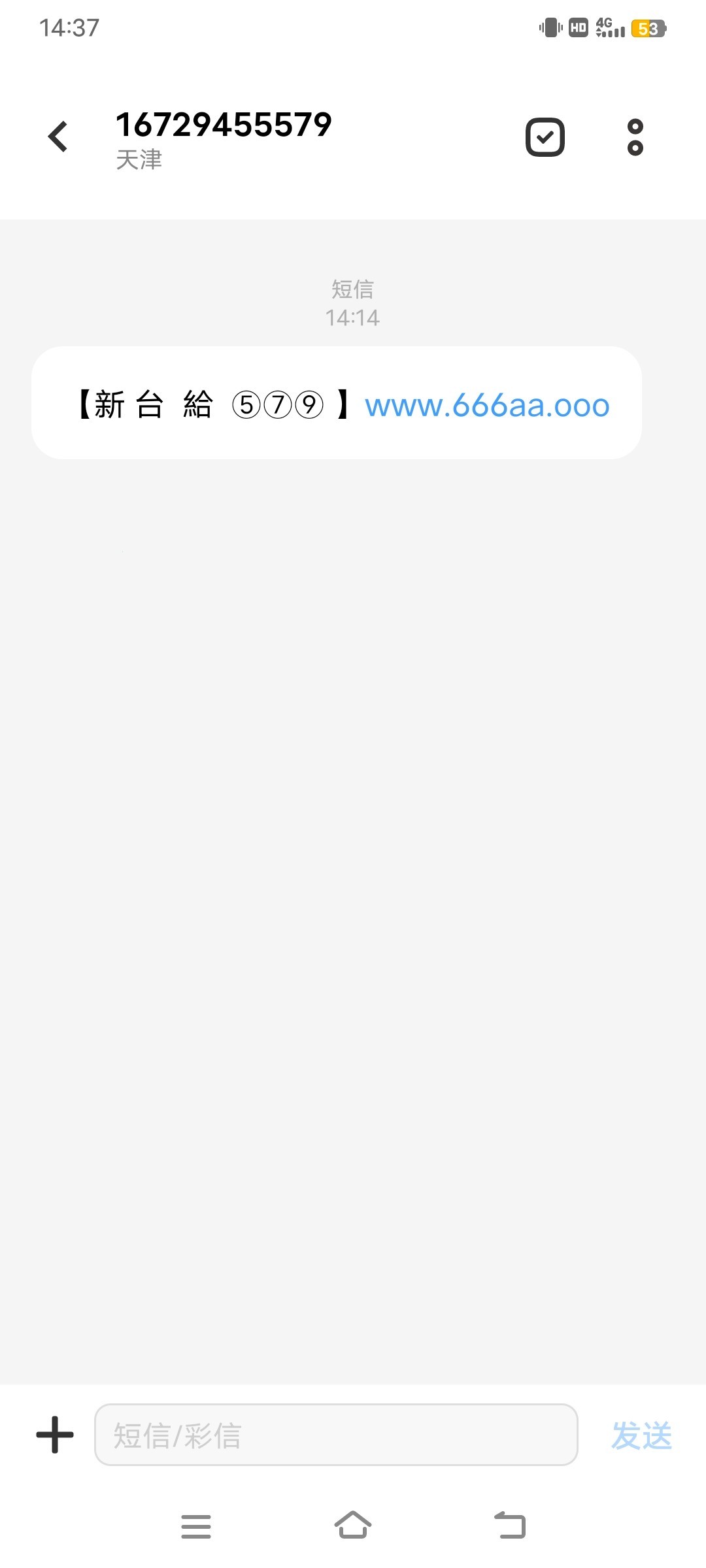The image size is (706, 1568).
Task: Tap the plus attachment icon
Action: coord(55,1435)
